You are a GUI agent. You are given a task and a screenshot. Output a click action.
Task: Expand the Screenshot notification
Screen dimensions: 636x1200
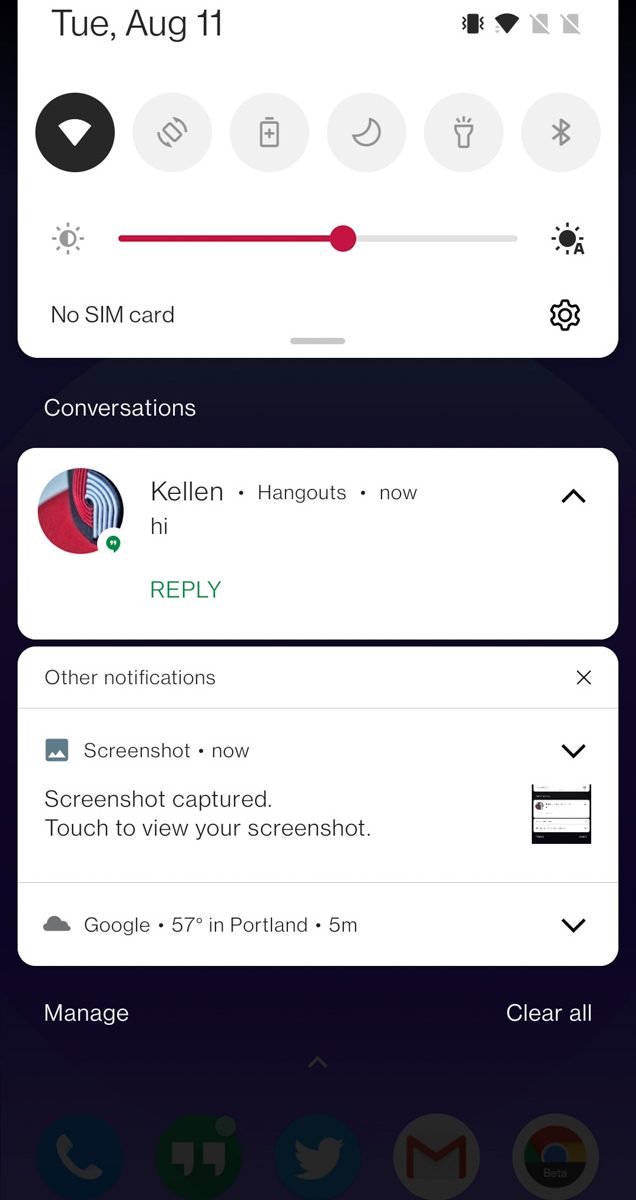[573, 751]
